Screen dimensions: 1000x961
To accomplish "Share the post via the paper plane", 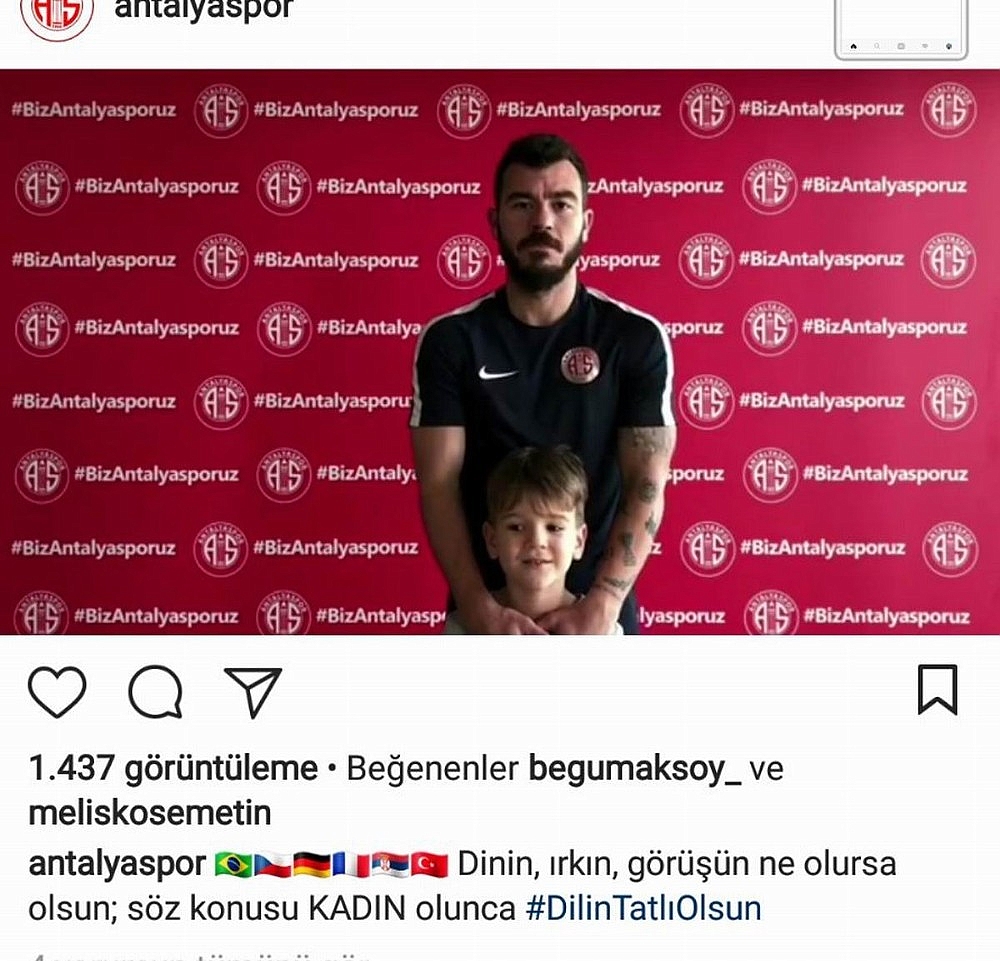I will [x=252, y=691].
